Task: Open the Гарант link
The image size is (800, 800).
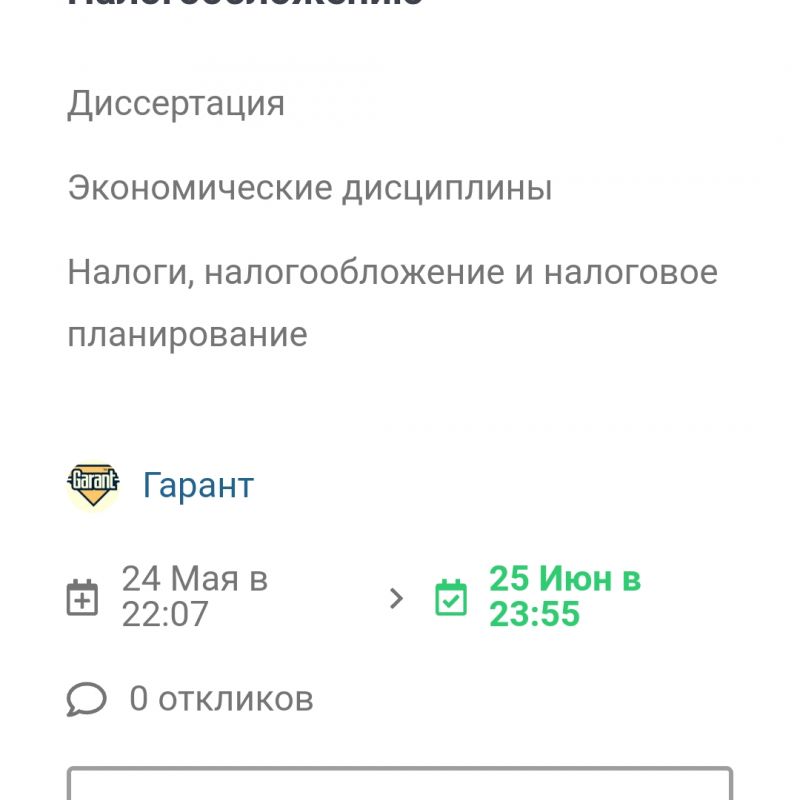Action: pyautogui.click(x=198, y=486)
